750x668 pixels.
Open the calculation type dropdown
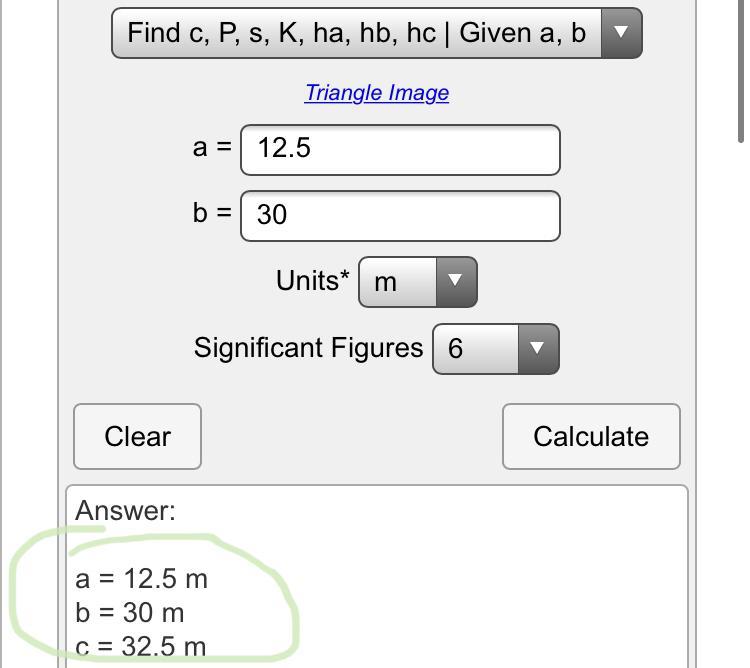coord(376,33)
